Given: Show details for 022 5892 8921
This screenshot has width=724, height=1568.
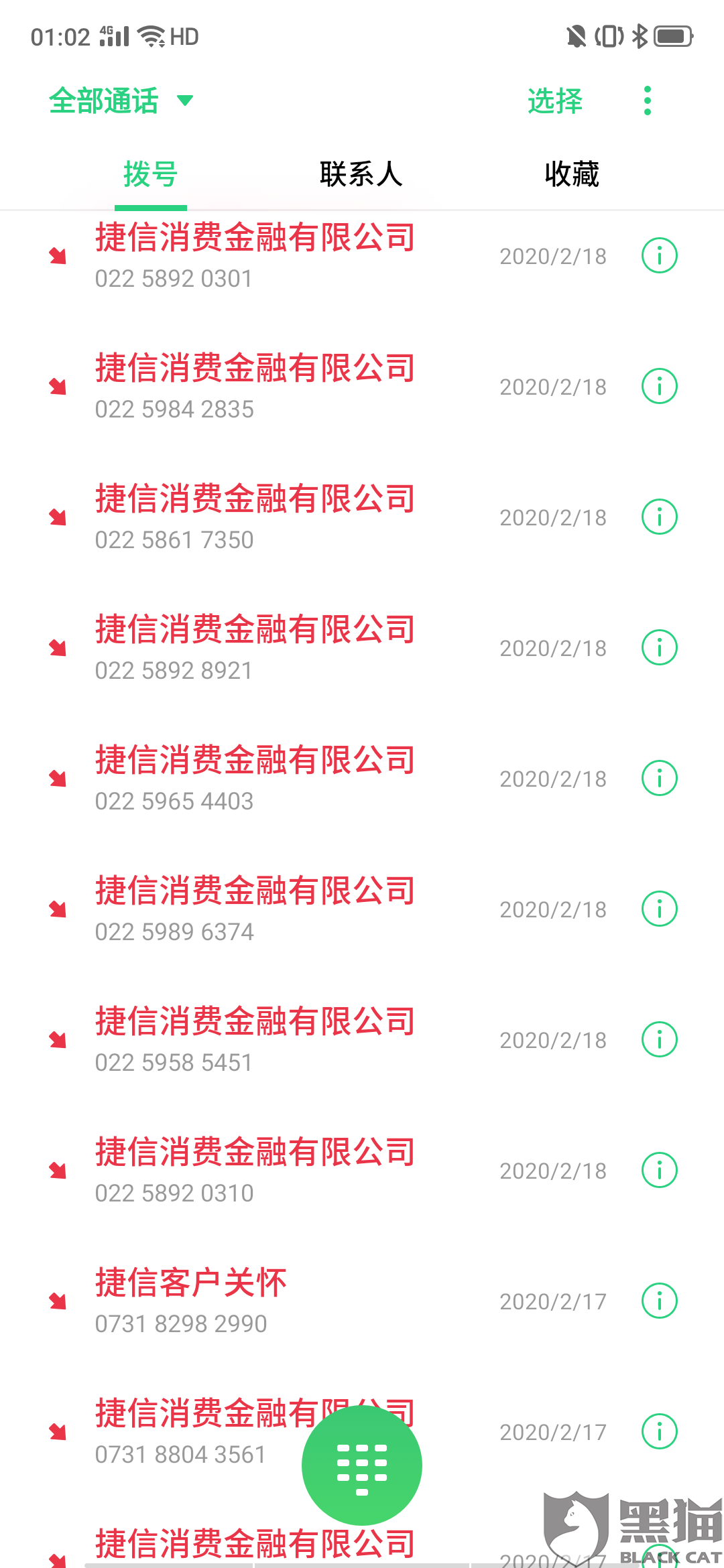Looking at the screenshot, I should [x=660, y=648].
